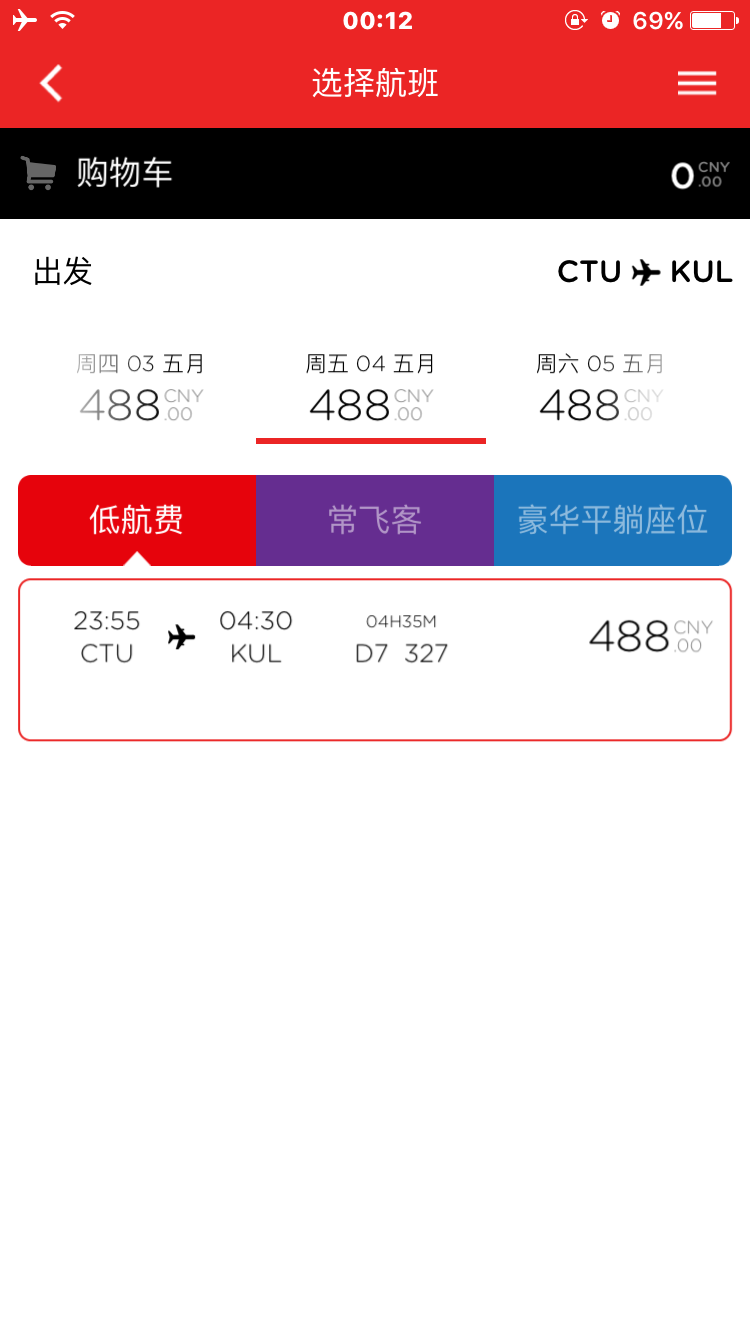
Task: Switch to 豪华平躺座位 fare tab
Action: (x=613, y=520)
